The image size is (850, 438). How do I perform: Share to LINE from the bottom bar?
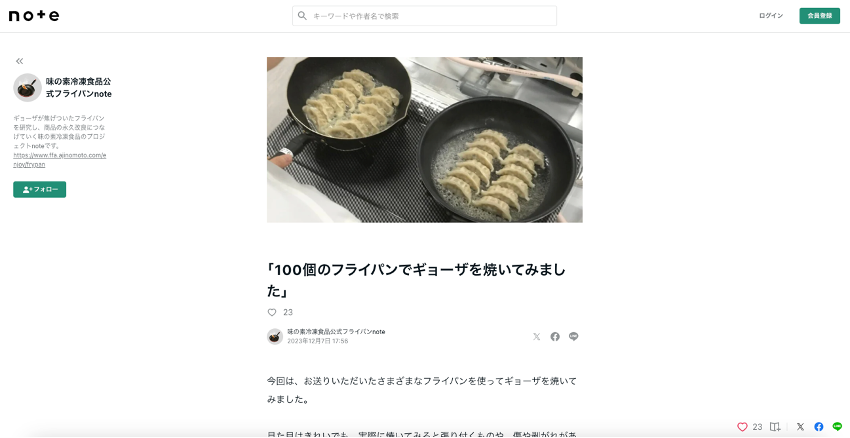tap(837, 426)
